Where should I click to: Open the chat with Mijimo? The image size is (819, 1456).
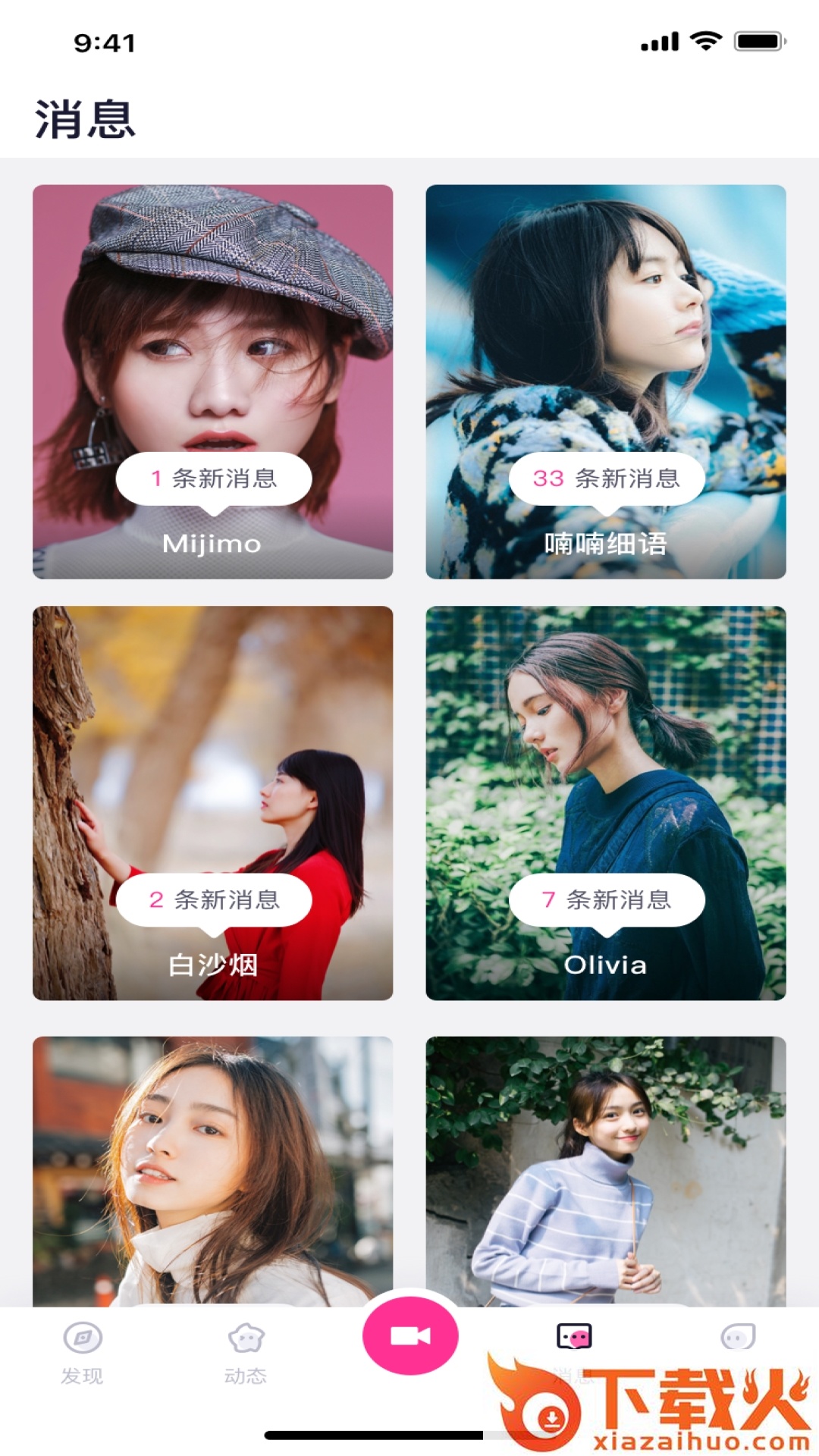click(212, 381)
